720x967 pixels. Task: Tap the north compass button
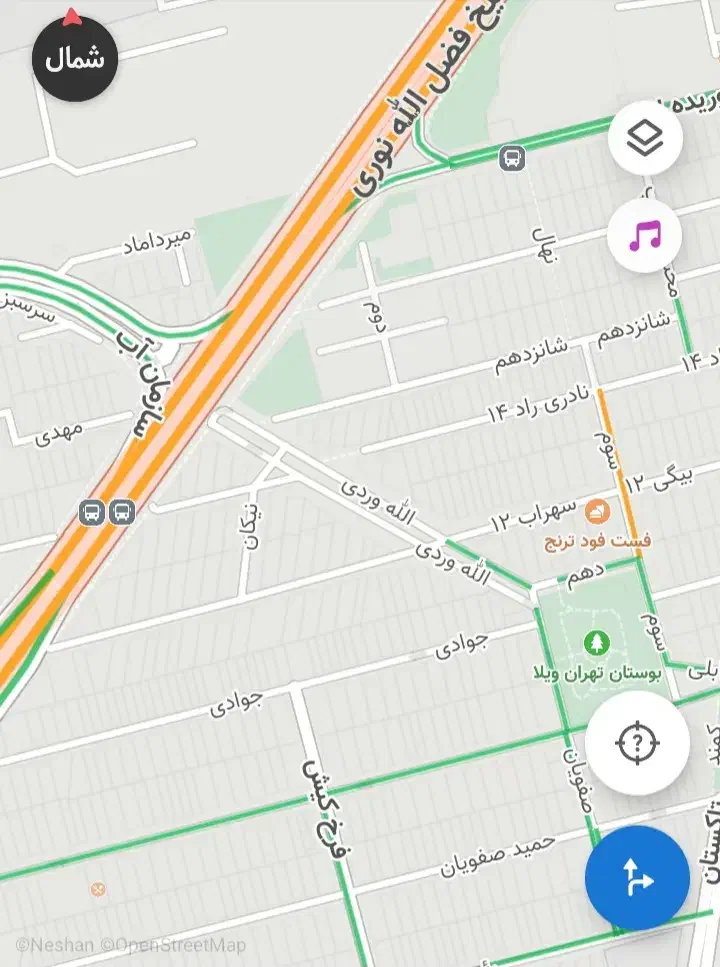75,58
